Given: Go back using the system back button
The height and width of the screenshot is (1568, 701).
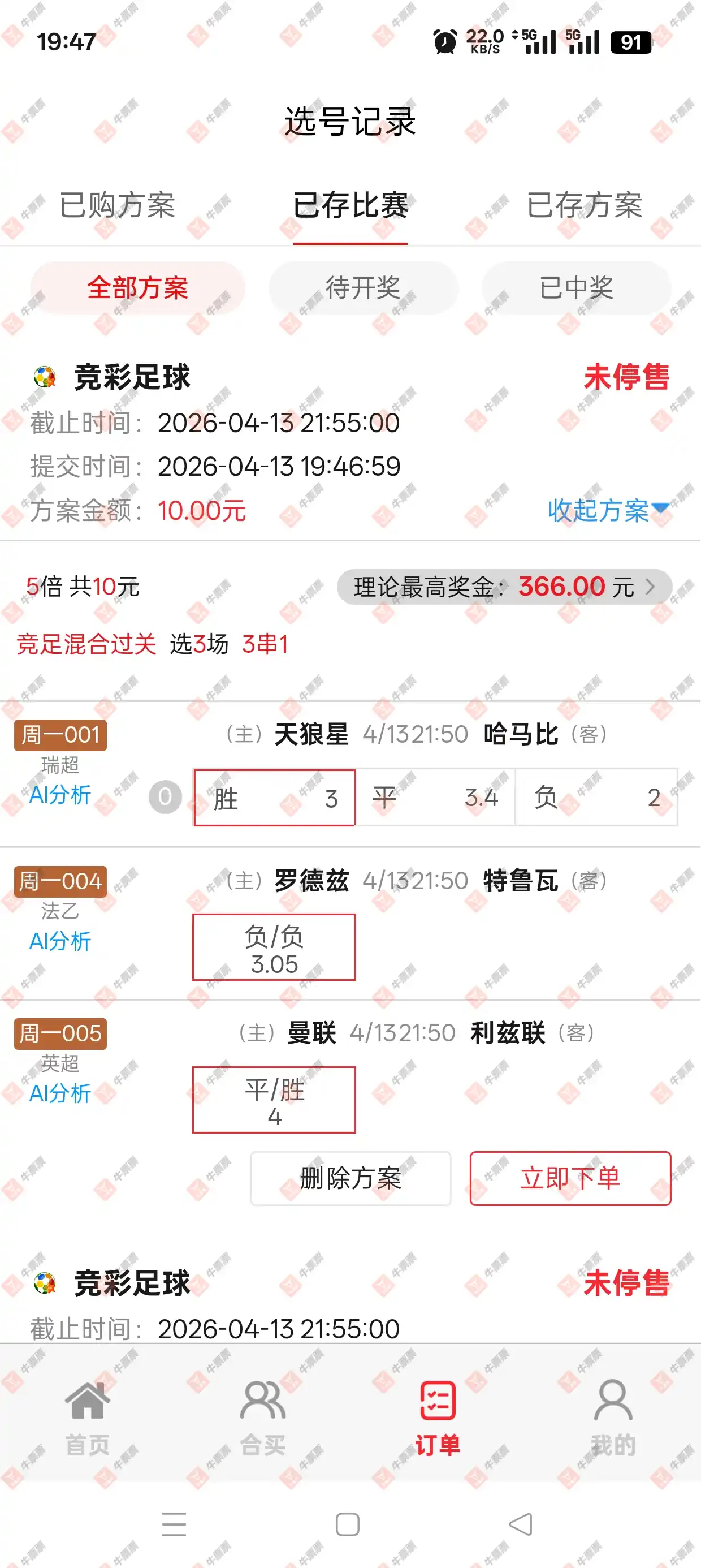Looking at the screenshot, I should click(x=521, y=1524).
